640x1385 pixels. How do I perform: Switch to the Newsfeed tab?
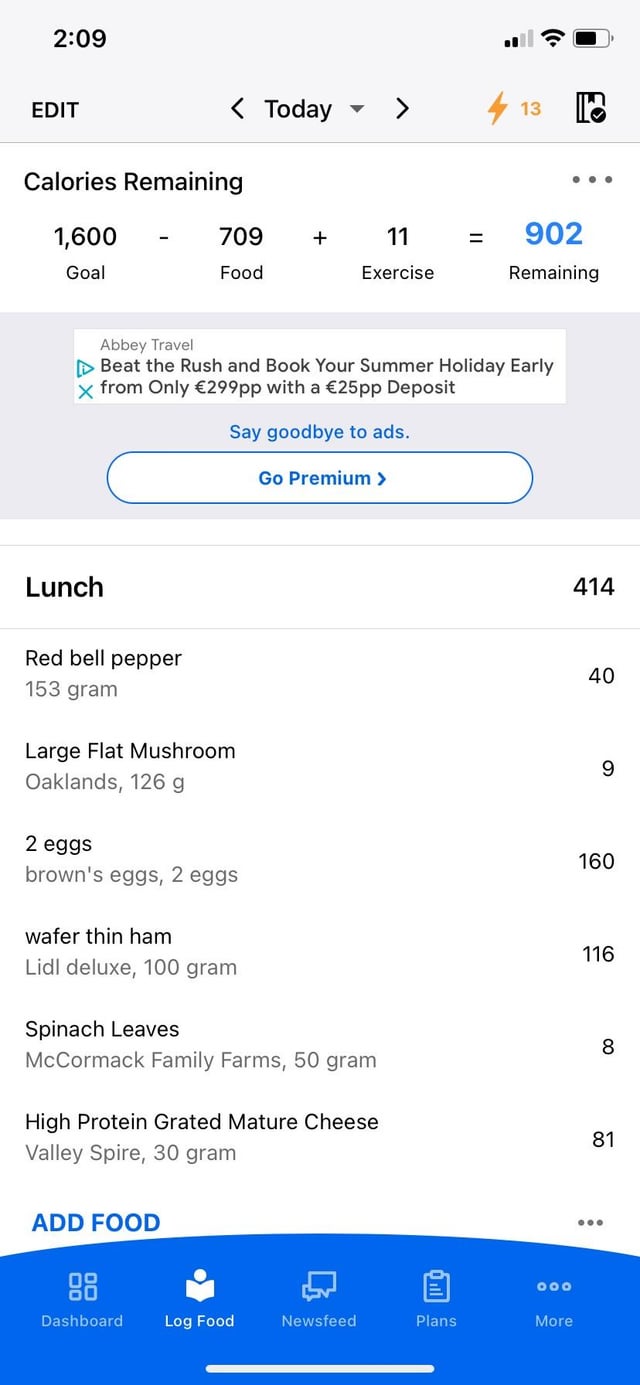pos(319,1299)
